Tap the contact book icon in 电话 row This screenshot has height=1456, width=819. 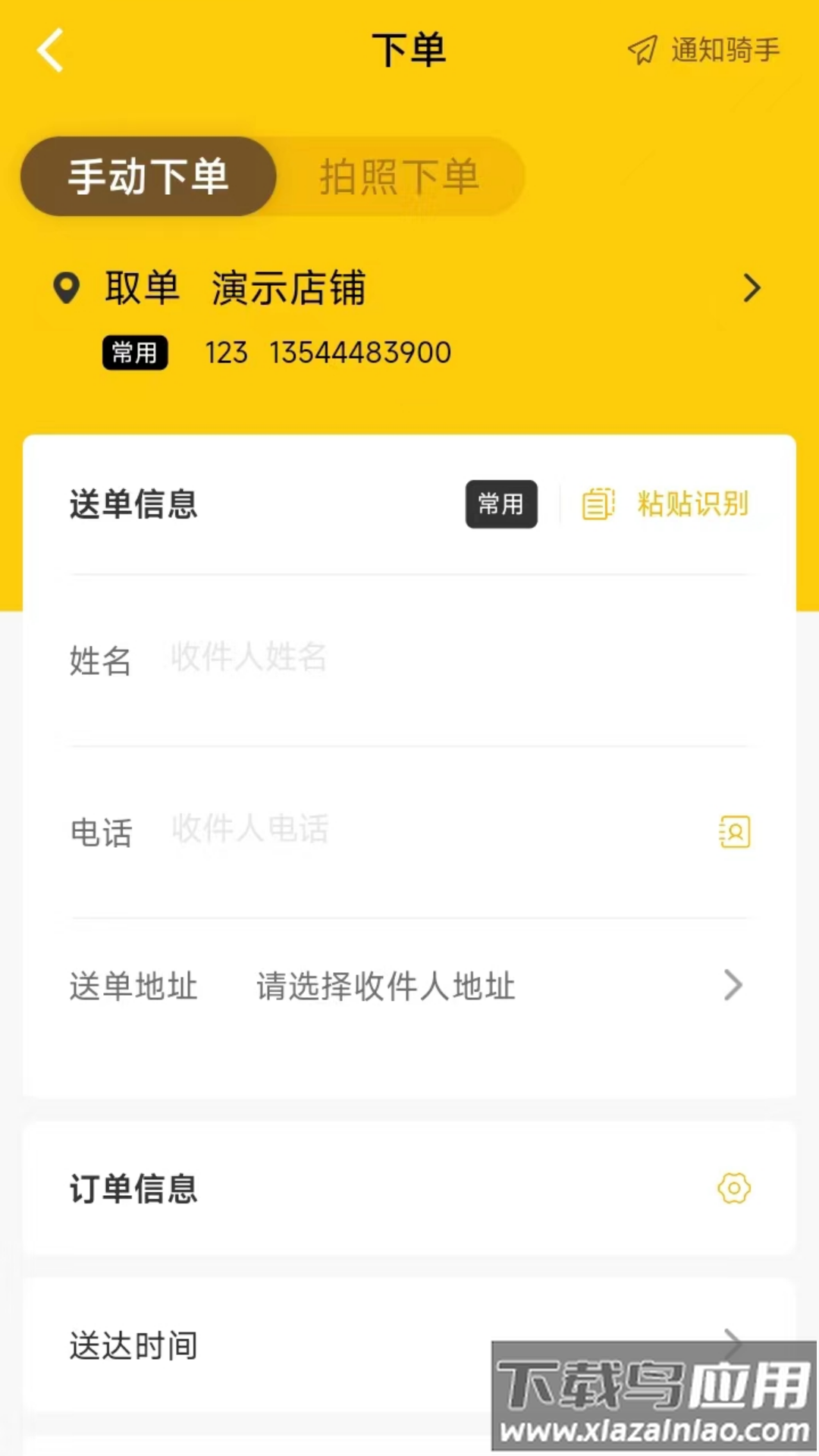pyautogui.click(x=733, y=832)
